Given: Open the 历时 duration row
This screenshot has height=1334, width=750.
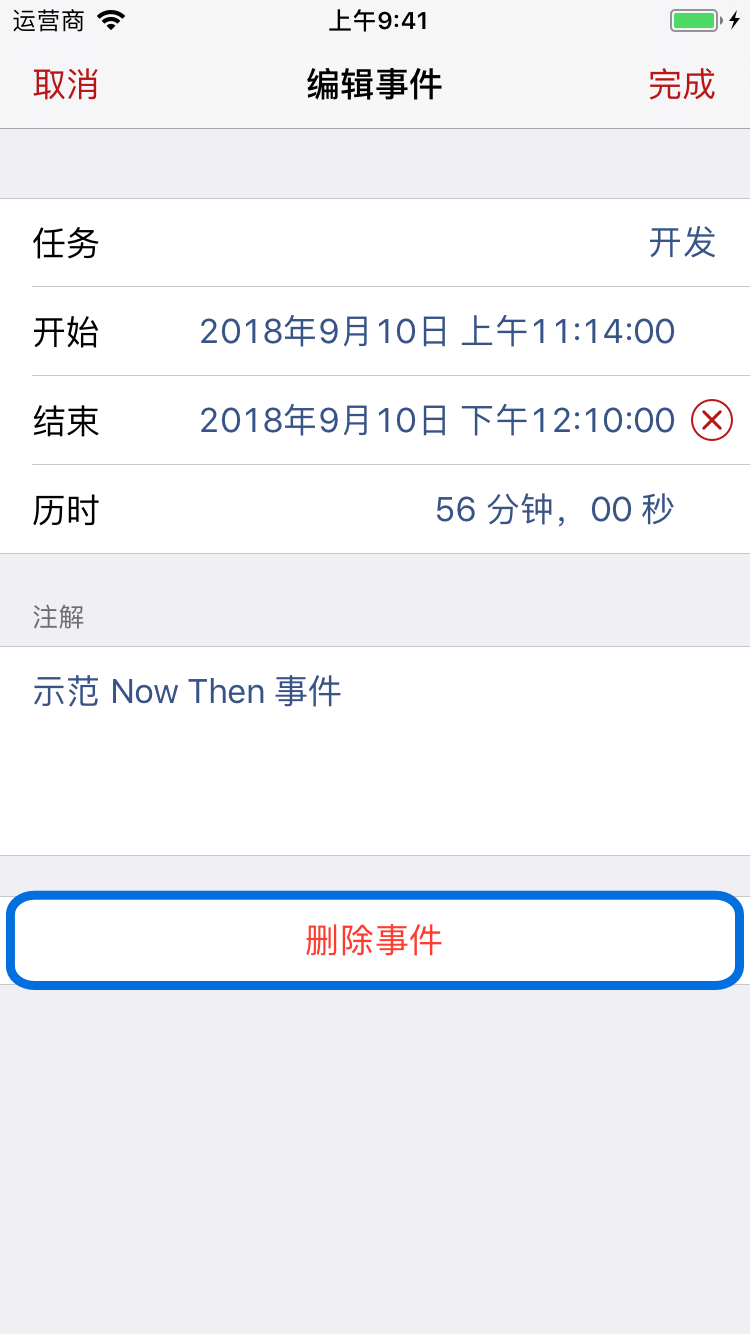Looking at the screenshot, I should (x=375, y=510).
